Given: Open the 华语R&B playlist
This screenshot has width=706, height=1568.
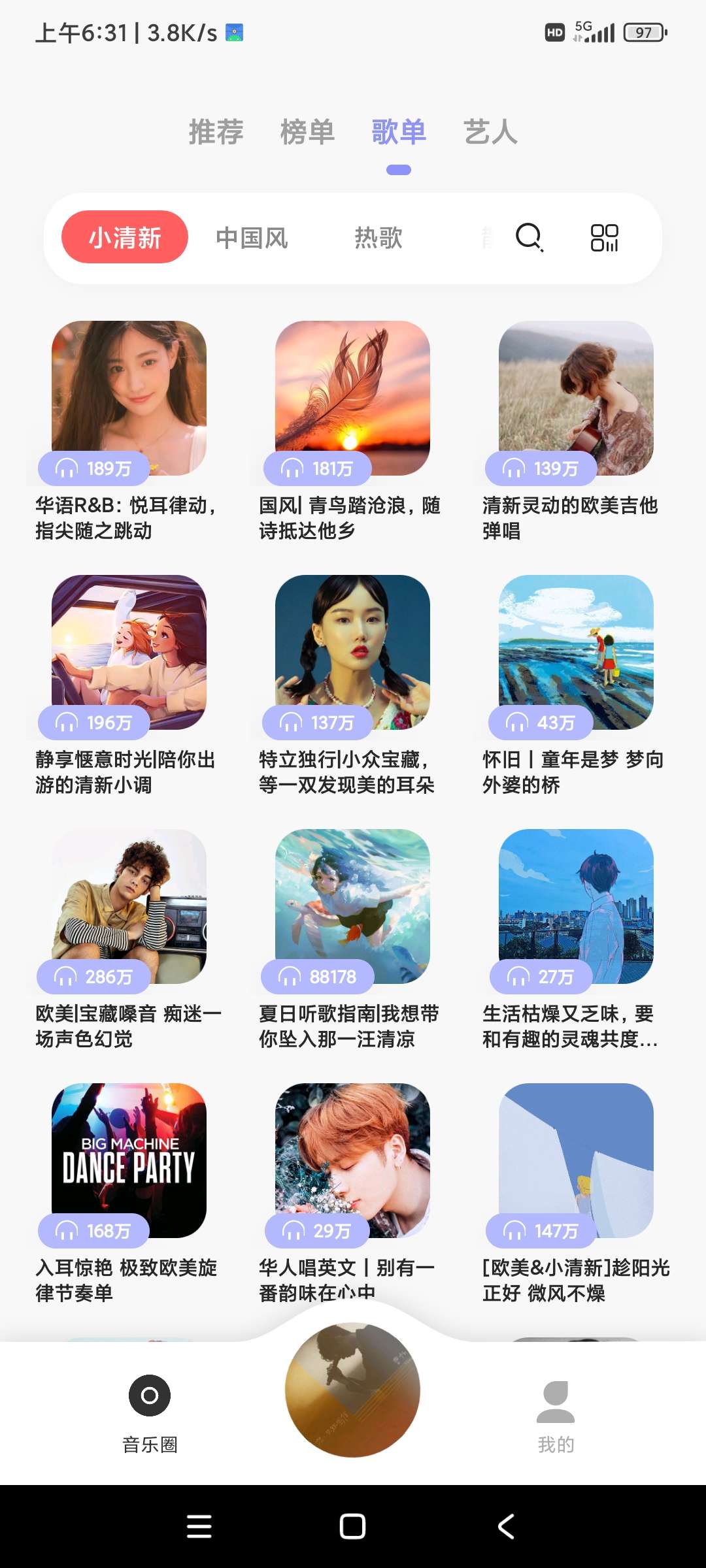Looking at the screenshot, I should 129,399.
